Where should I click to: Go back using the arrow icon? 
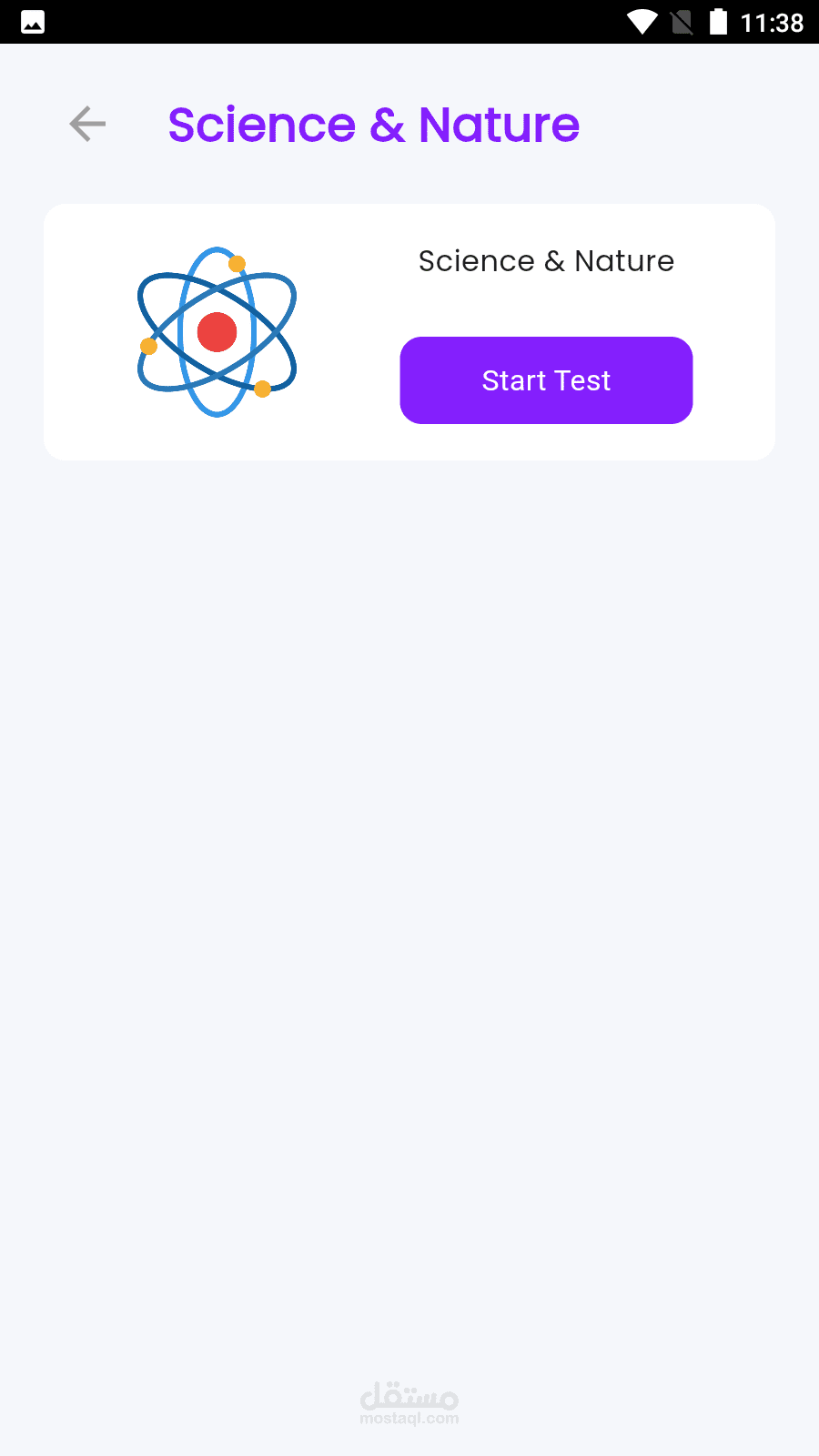coord(87,124)
